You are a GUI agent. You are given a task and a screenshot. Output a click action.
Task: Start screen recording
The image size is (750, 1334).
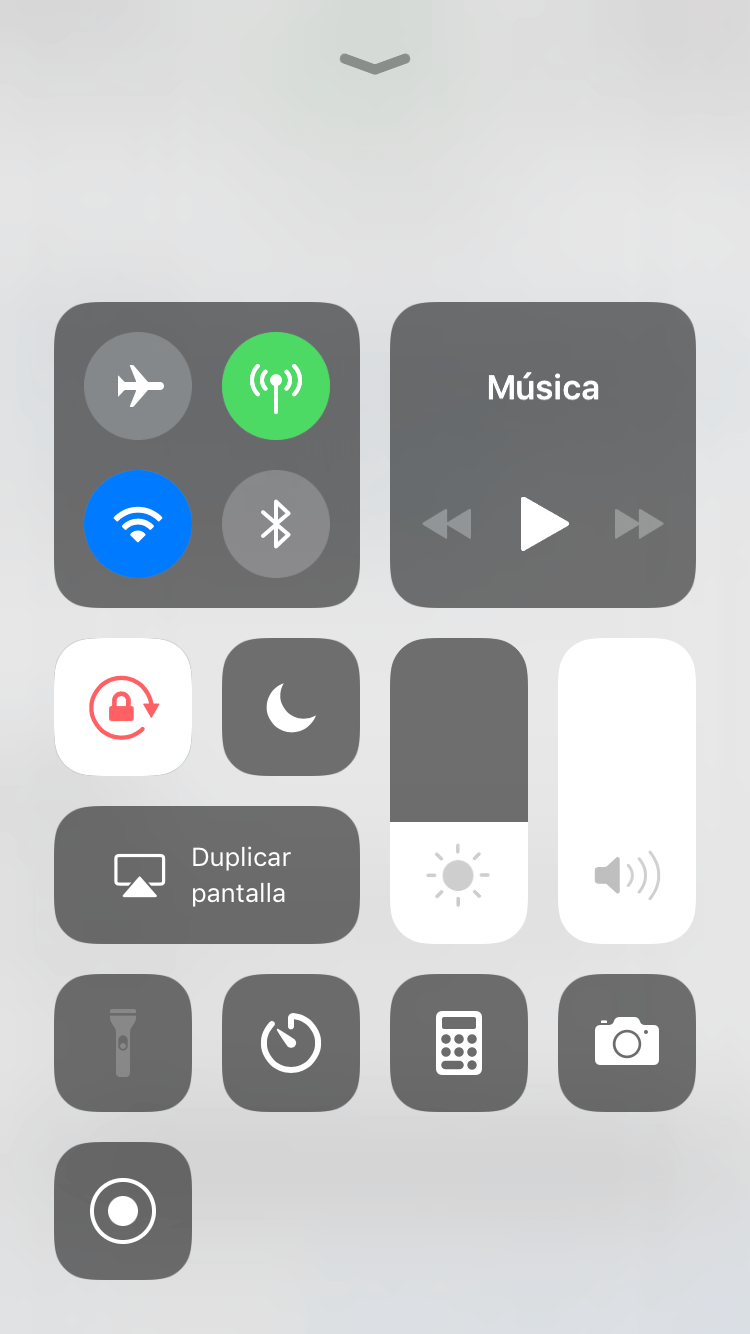[x=123, y=1211]
